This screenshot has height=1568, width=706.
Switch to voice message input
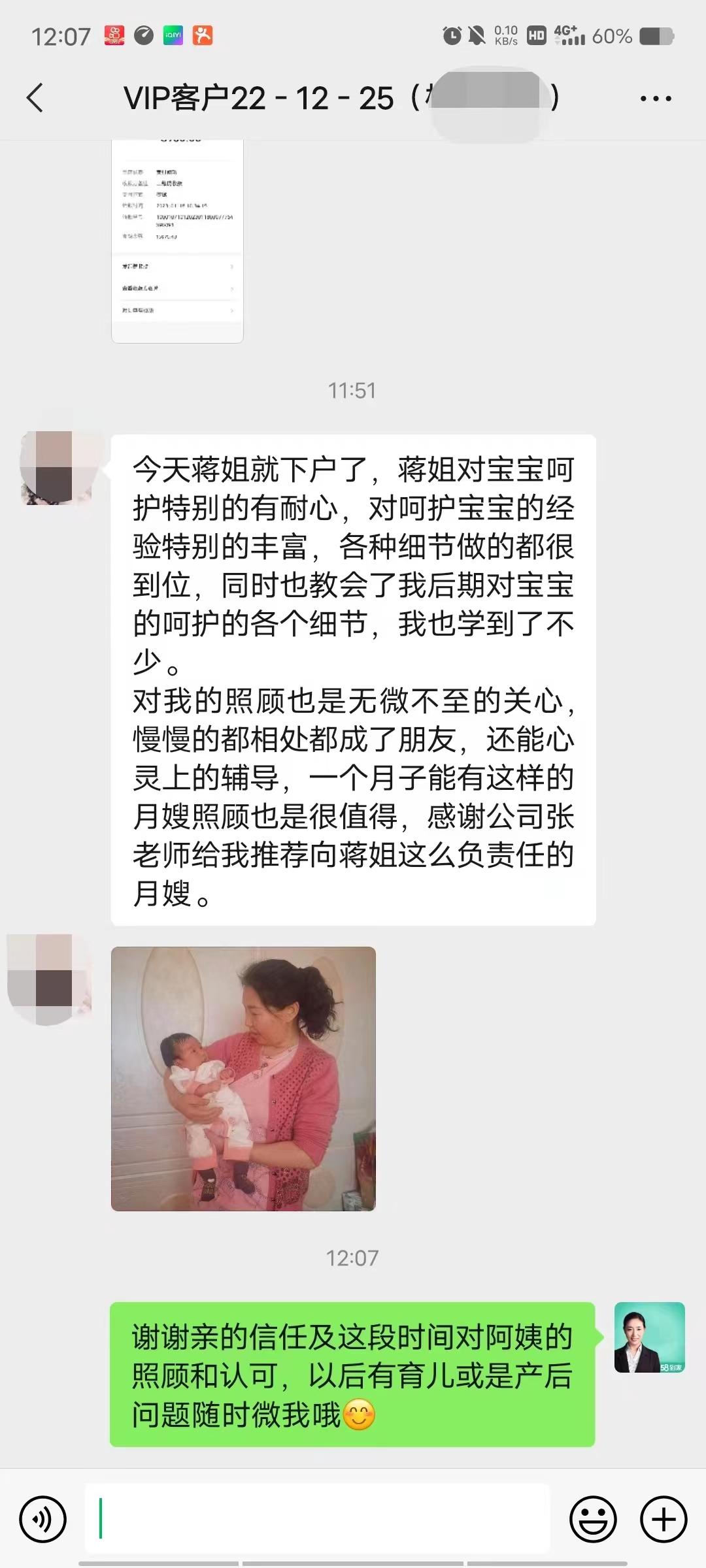pyautogui.click(x=43, y=1520)
